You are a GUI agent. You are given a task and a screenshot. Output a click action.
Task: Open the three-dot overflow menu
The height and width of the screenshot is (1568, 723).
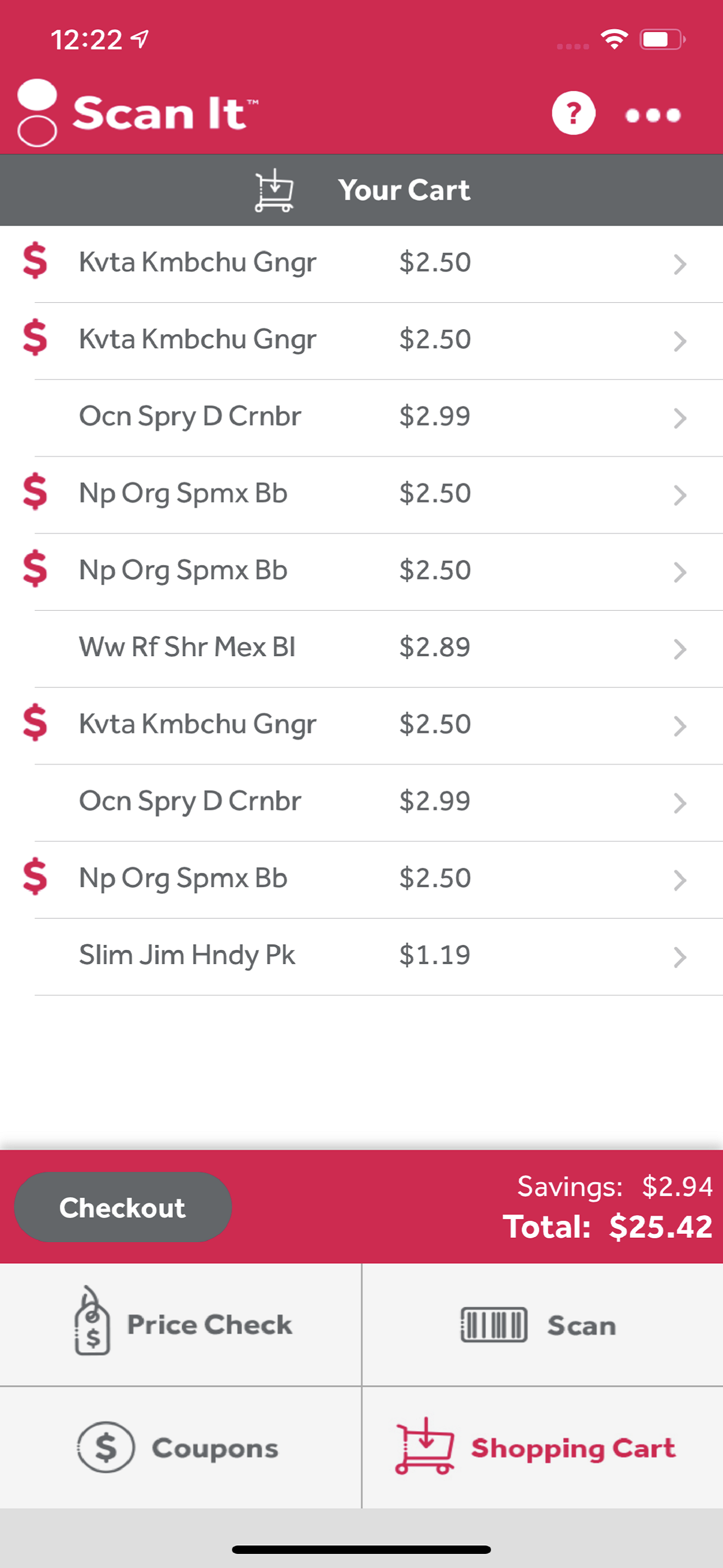tap(653, 115)
